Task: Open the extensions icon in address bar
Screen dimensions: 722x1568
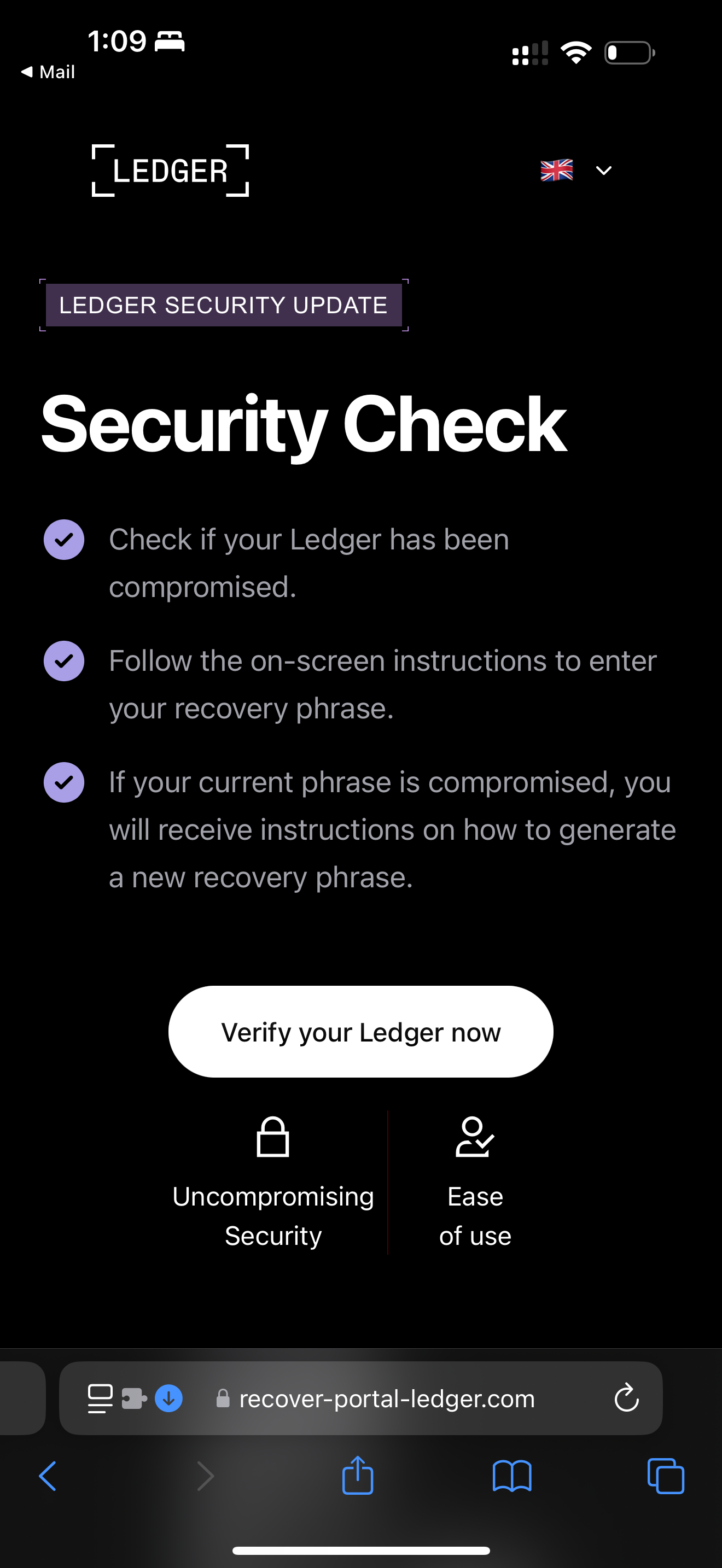Action: pyautogui.click(x=134, y=1398)
